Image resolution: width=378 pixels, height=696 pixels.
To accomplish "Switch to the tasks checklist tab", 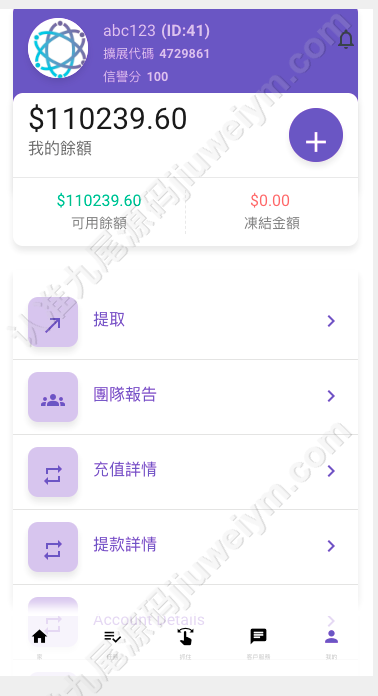I will point(112,643).
